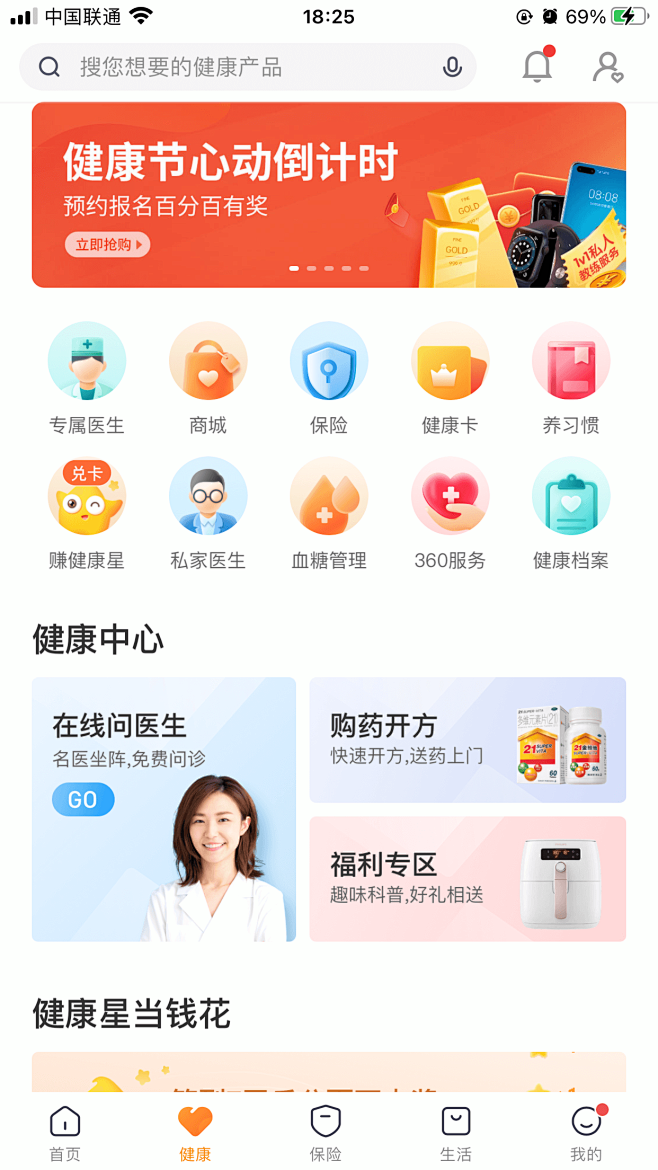
Task: Open the user profile icon
Action: tap(607, 67)
